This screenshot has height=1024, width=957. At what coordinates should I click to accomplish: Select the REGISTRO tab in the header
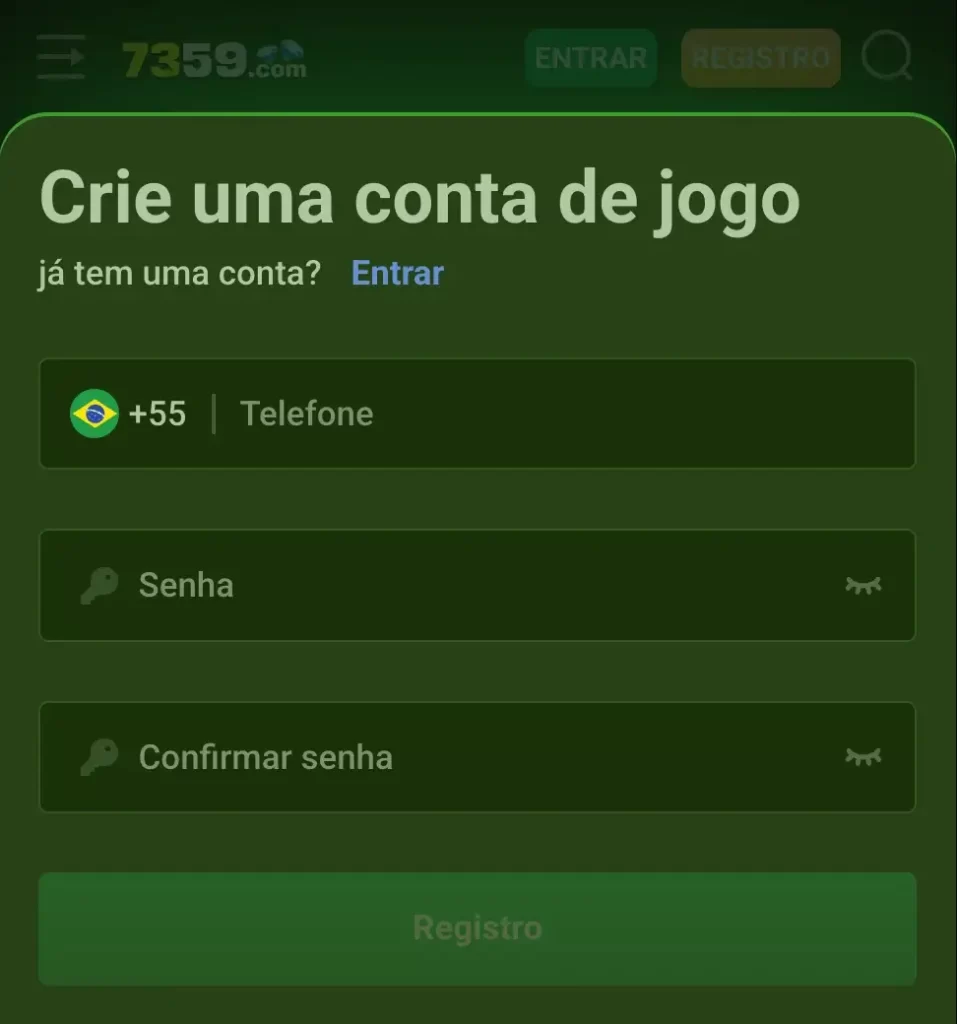click(760, 58)
